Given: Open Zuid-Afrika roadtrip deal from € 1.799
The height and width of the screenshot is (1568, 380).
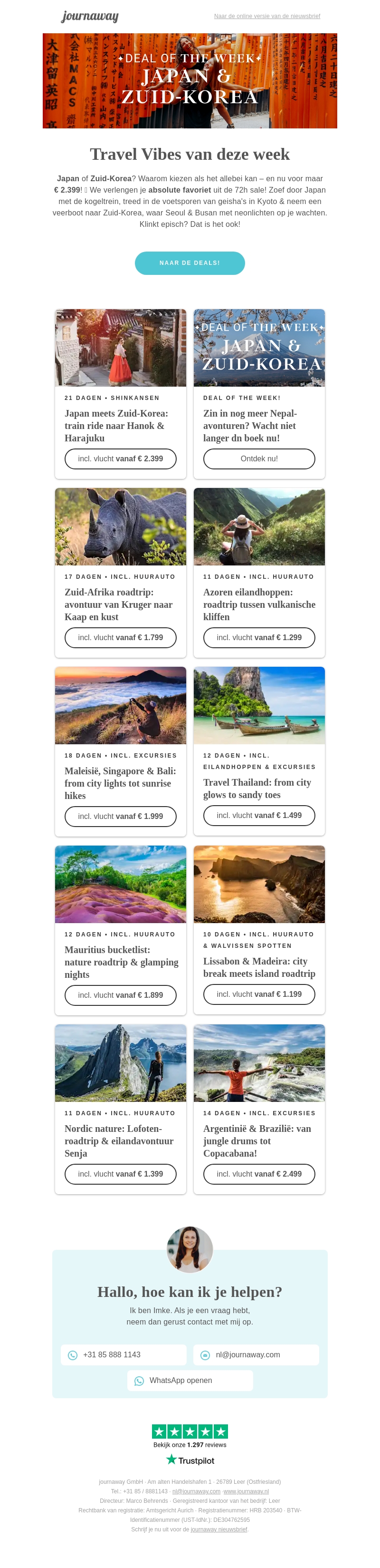Looking at the screenshot, I should [x=120, y=637].
